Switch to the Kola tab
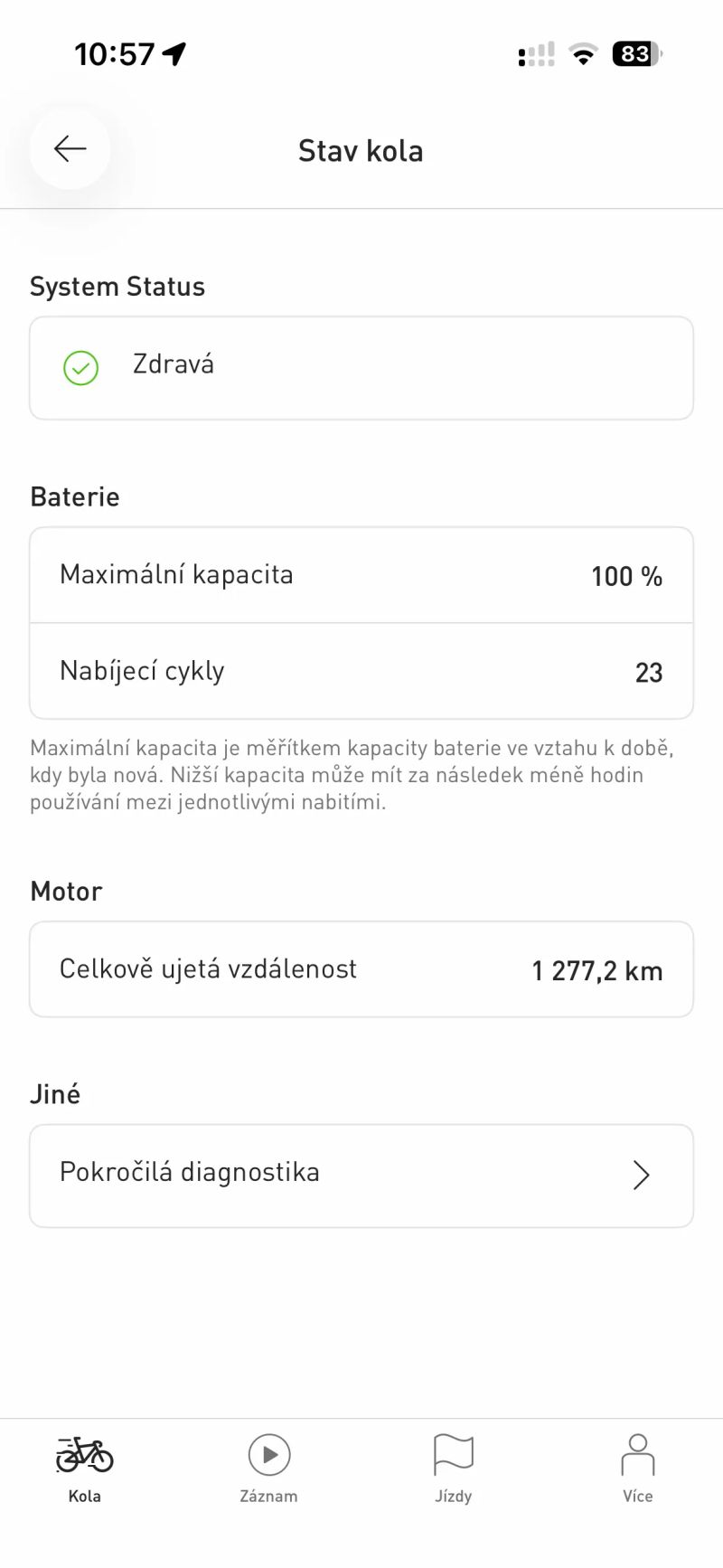Image resolution: width=723 pixels, height=1568 pixels. point(85,1469)
